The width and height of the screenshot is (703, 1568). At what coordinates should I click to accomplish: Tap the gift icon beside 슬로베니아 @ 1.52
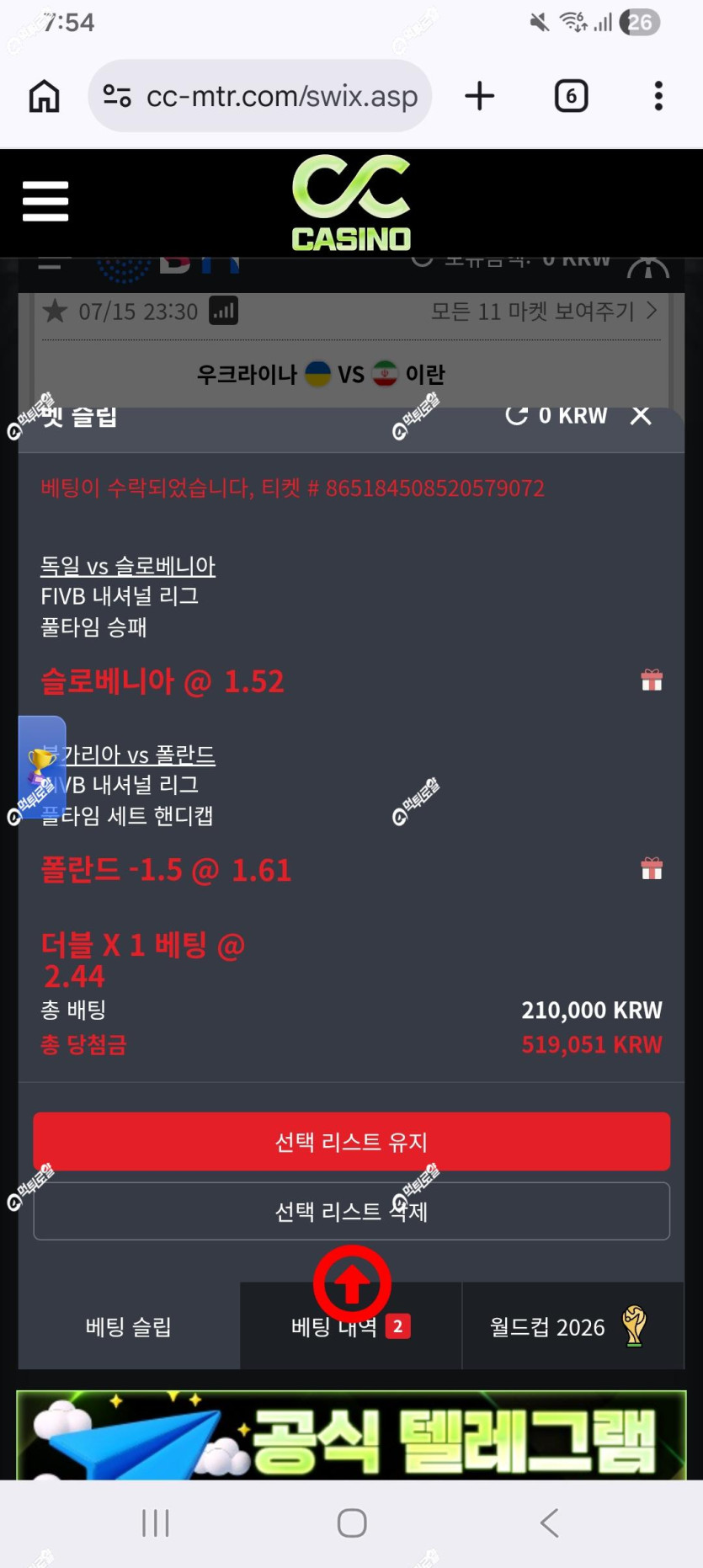point(652,680)
